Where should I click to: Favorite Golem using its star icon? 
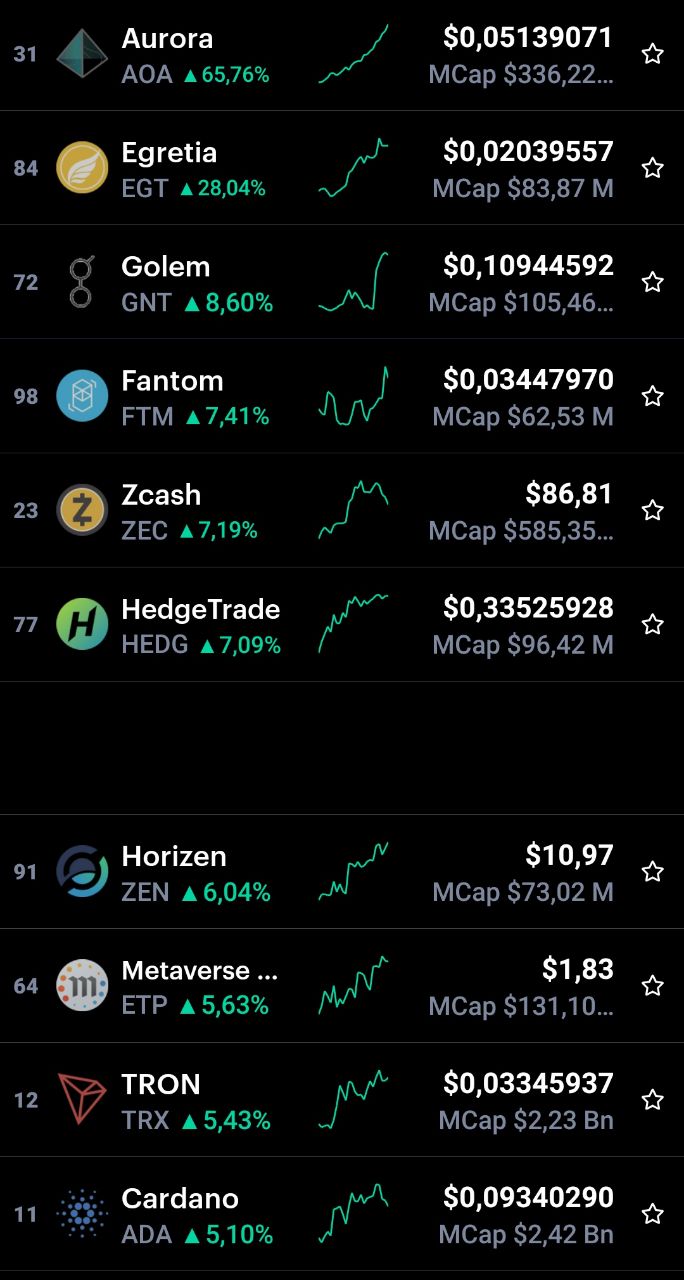(653, 282)
